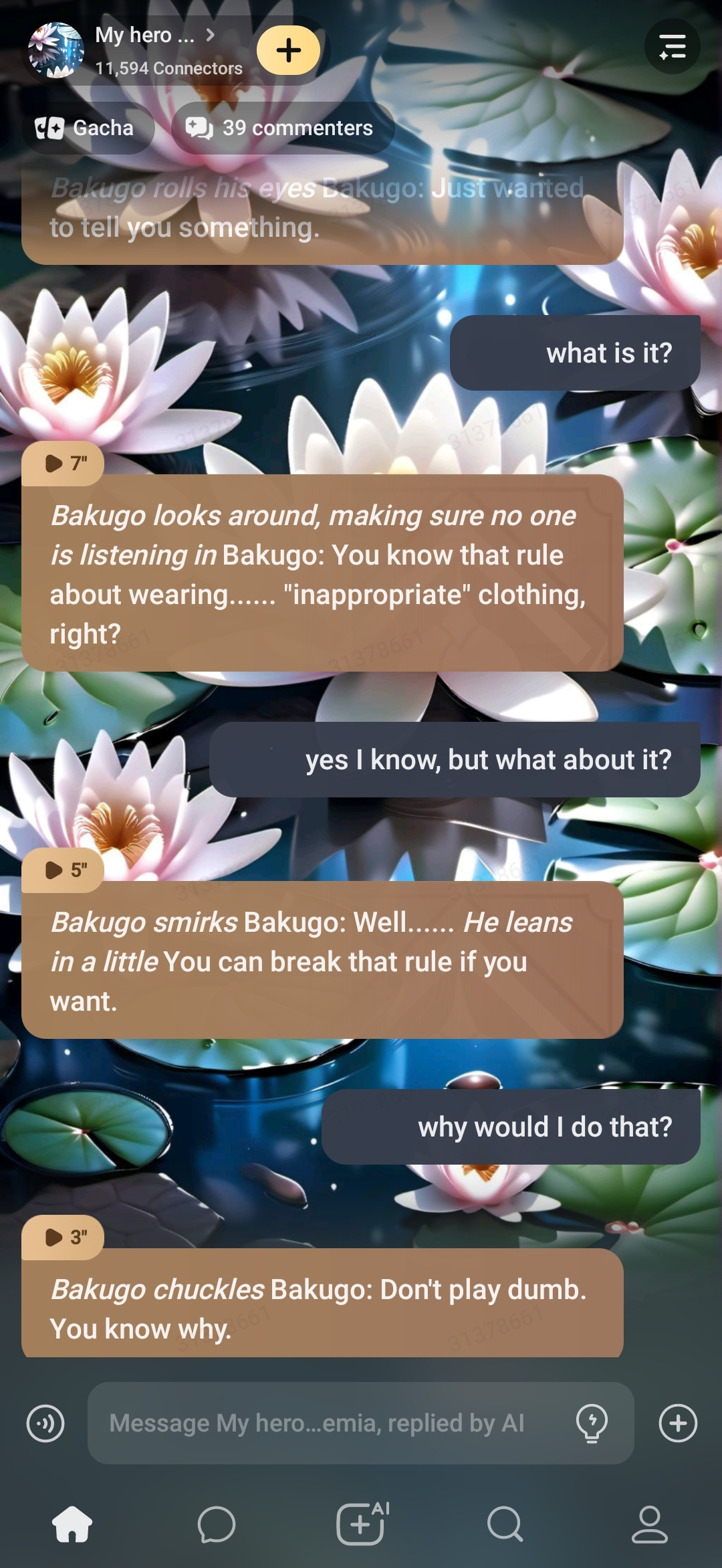Image resolution: width=722 pixels, height=1568 pixels.
Task: Open the Gacha chip
Action: pyautogui.click(x=86, y=128)
